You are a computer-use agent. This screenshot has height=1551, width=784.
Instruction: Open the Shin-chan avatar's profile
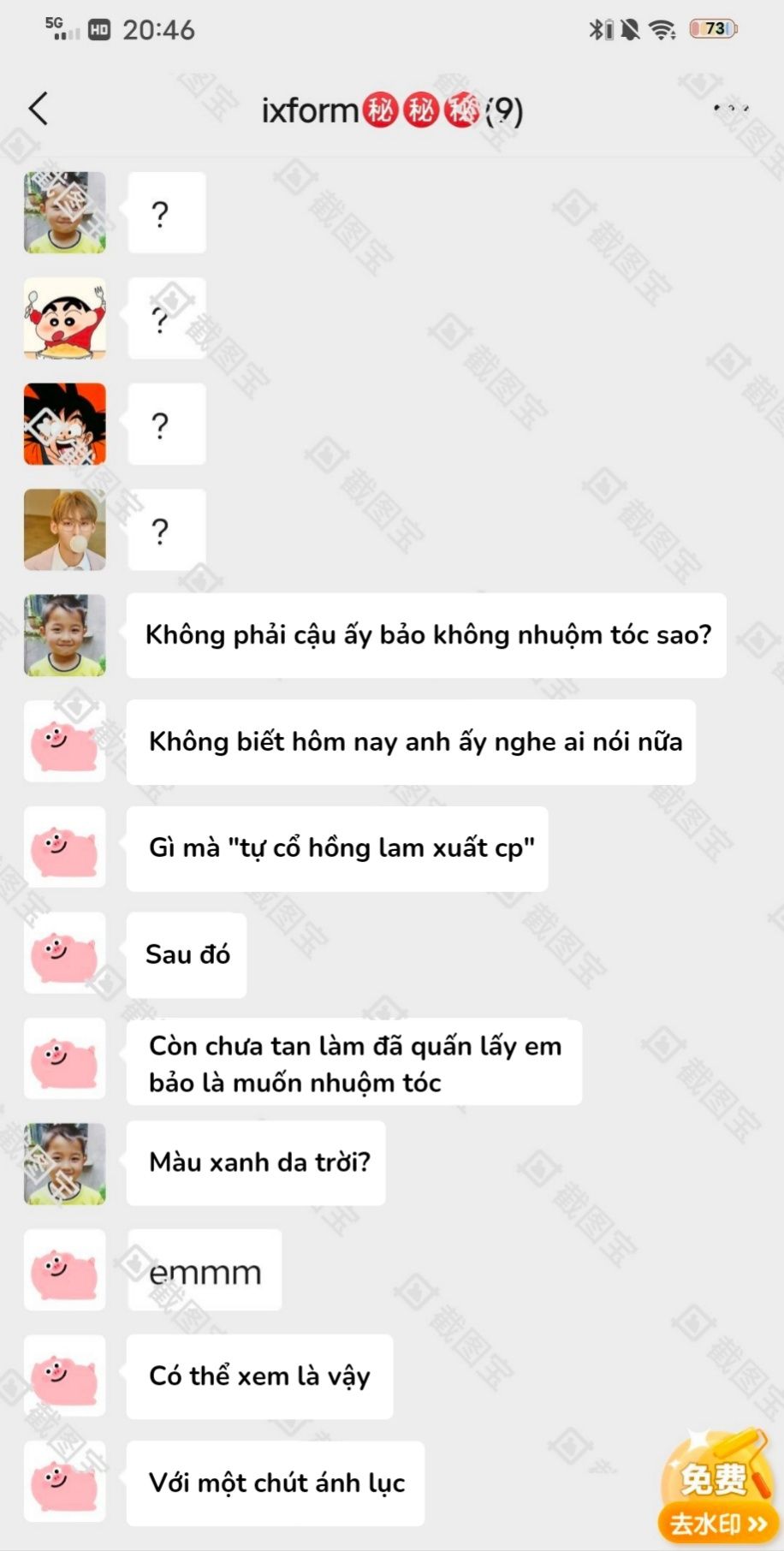click(65, 318)
